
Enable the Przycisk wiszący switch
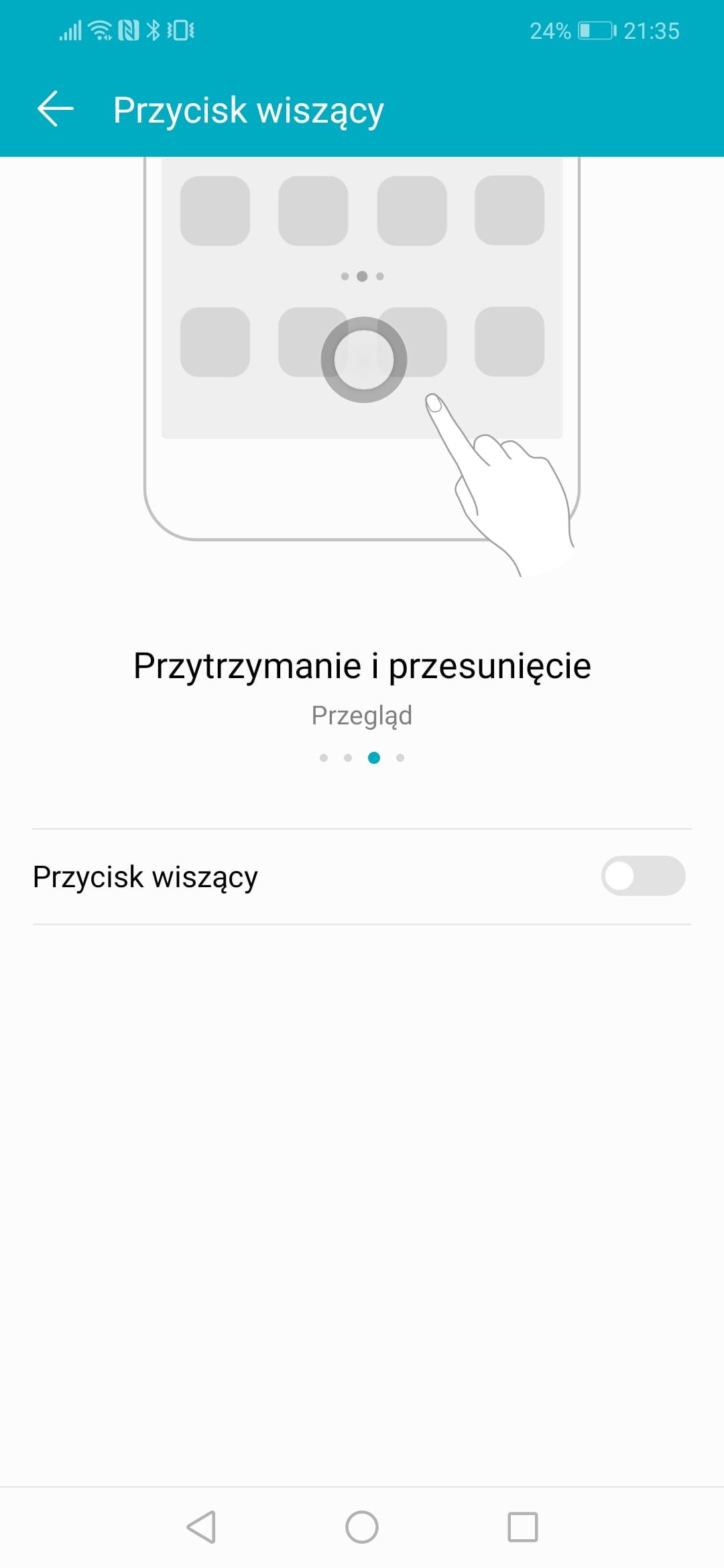point(643,876)
